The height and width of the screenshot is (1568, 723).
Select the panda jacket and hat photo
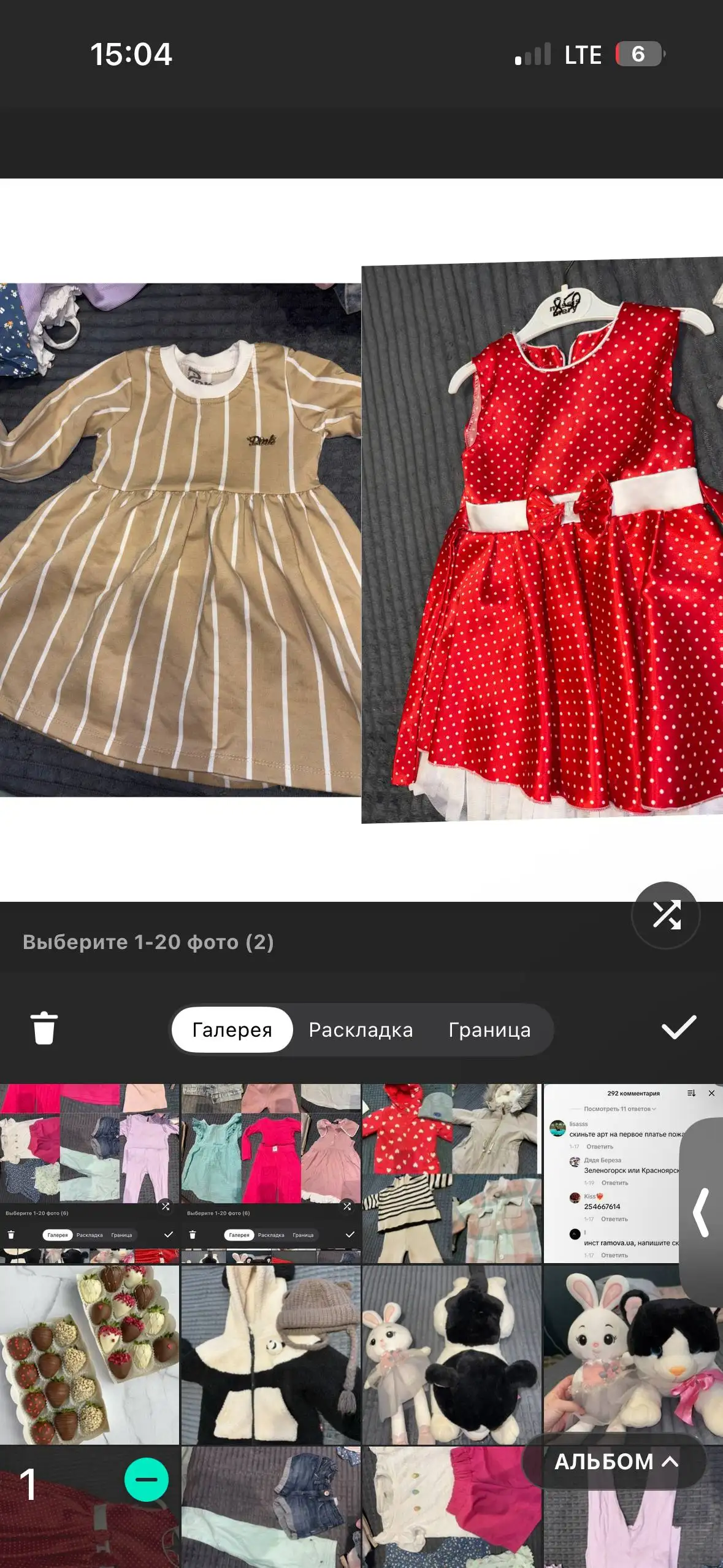(270, 1355)
